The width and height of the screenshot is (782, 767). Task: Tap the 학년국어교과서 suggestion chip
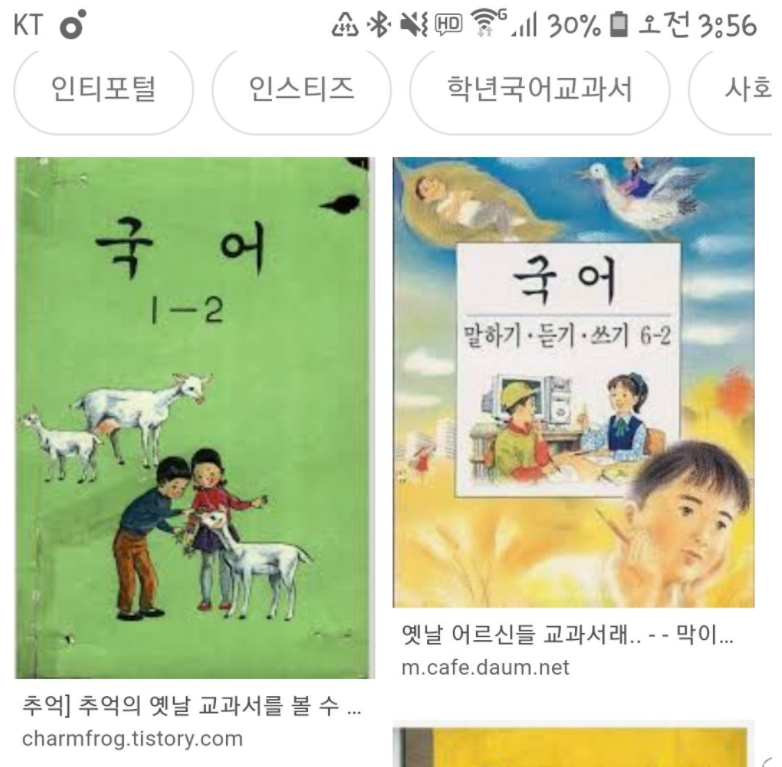pos(539,91)
